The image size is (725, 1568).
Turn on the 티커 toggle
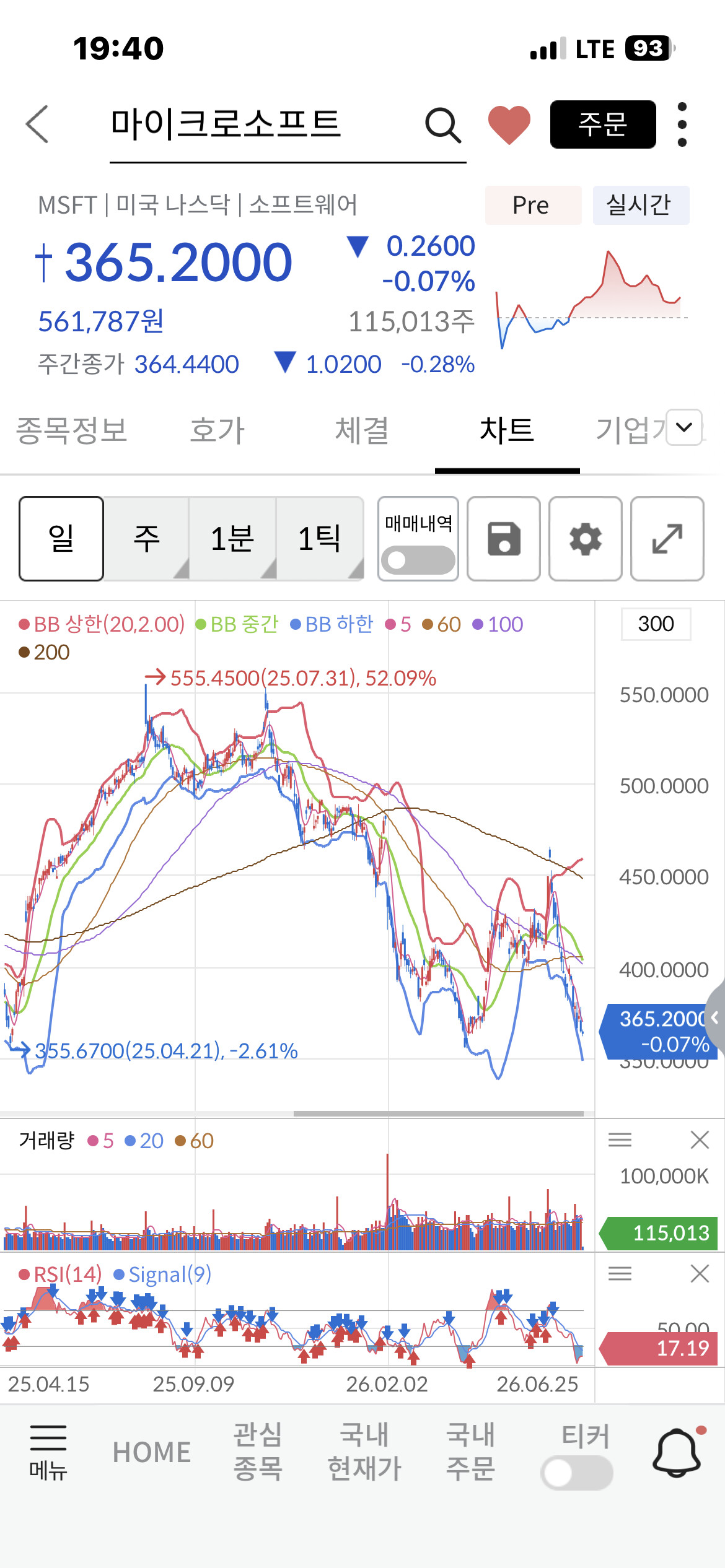[577, 1473]
